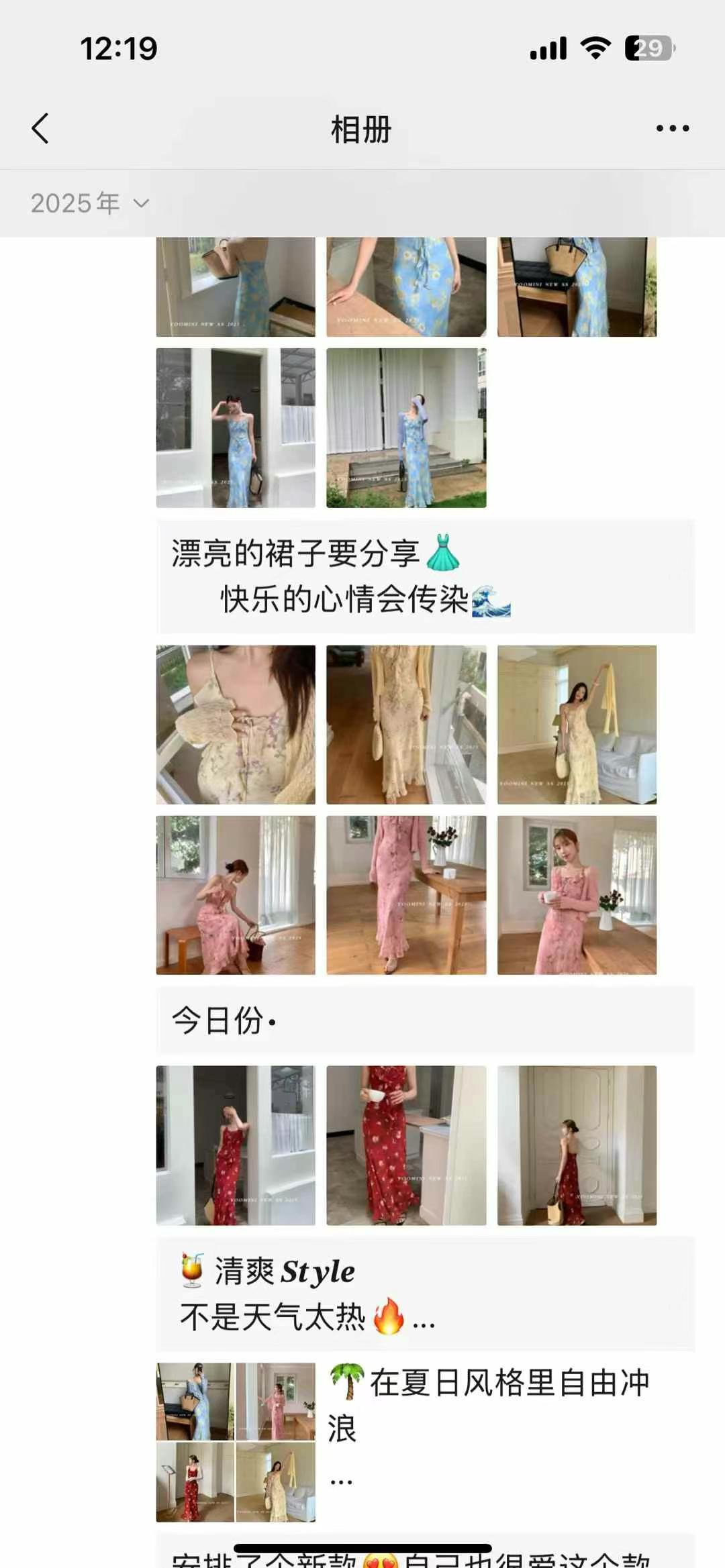Open the 今日份 post text
The width and height of the screenshot is (725, 1568).
click(425, 1021)
